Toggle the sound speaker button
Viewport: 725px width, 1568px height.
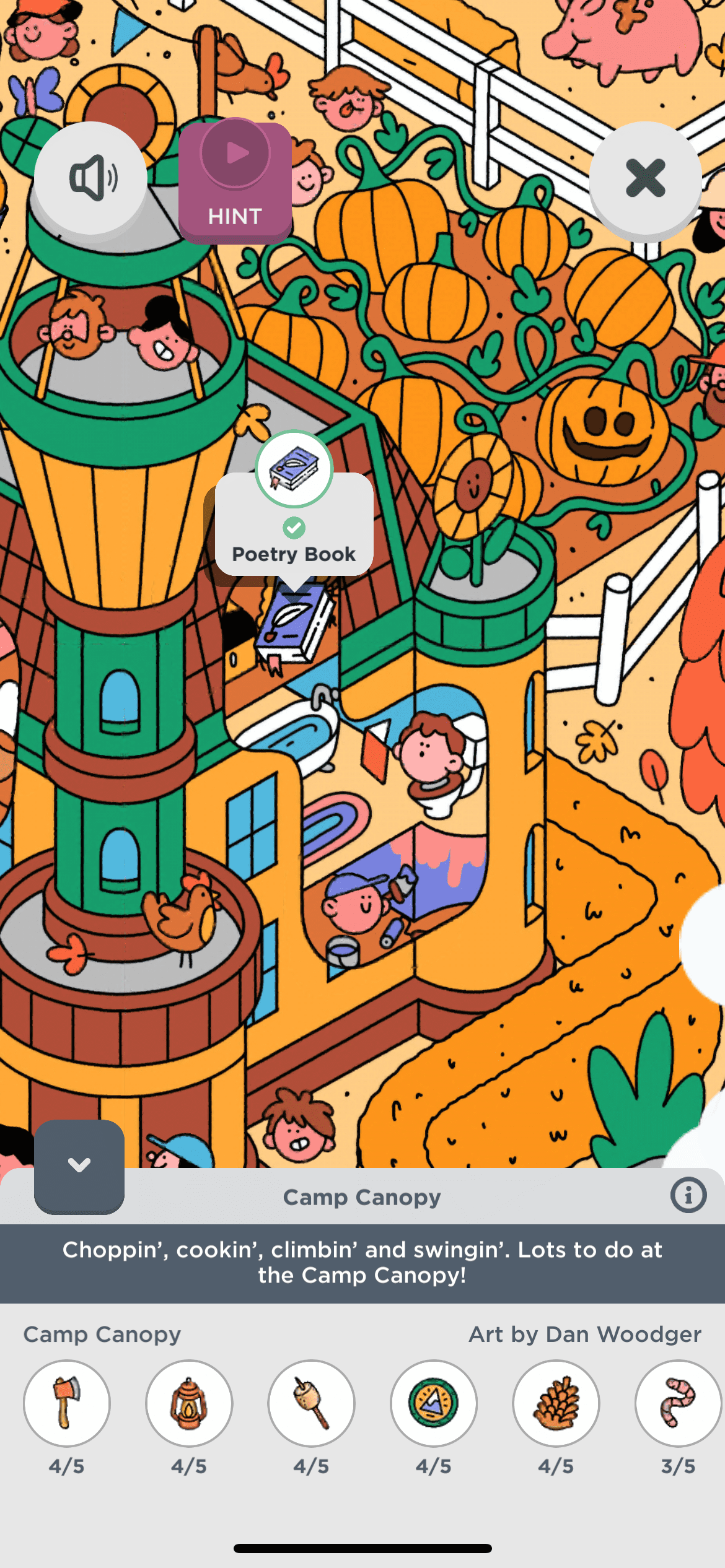[x=91, y=178]
